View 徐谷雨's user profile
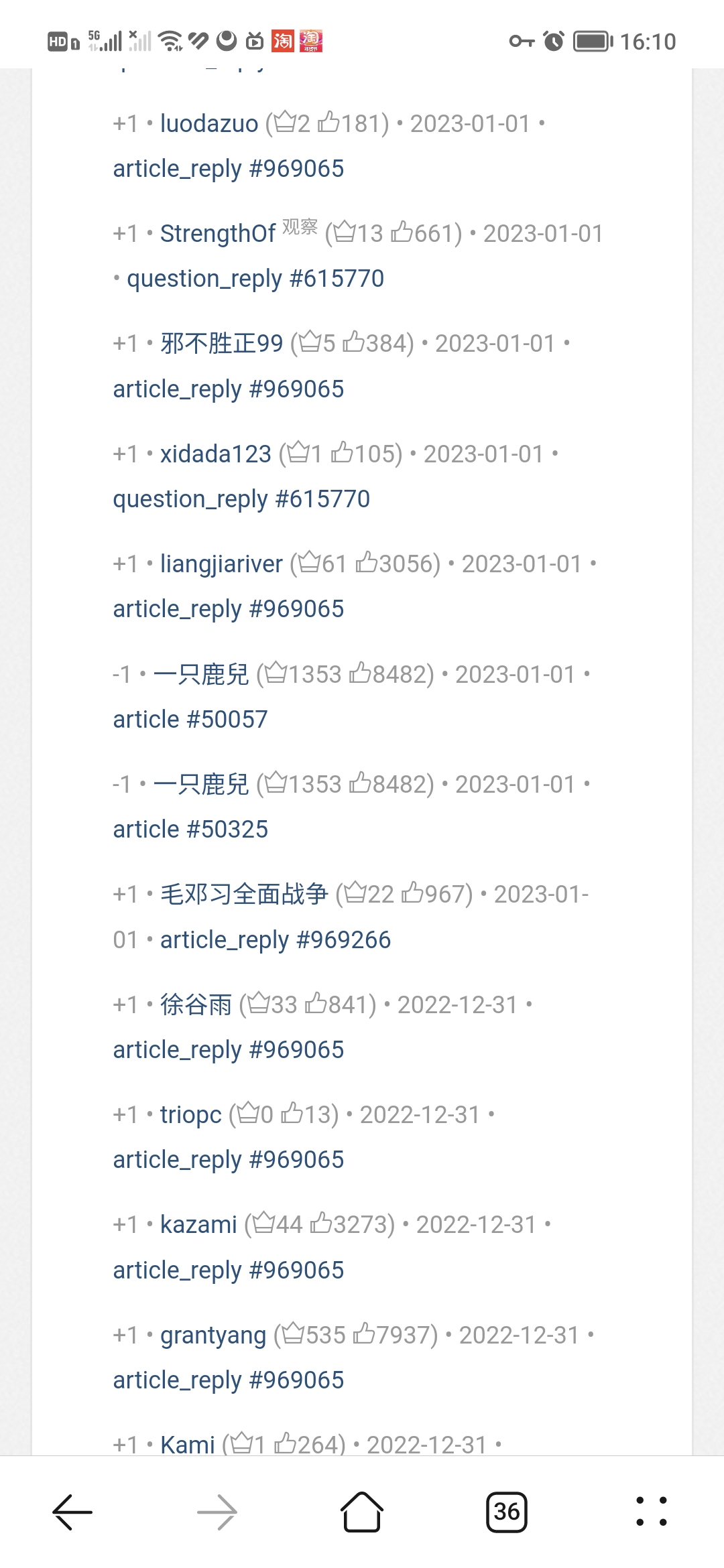This screenshot has width=724, height=1568. coord(196,1005)
